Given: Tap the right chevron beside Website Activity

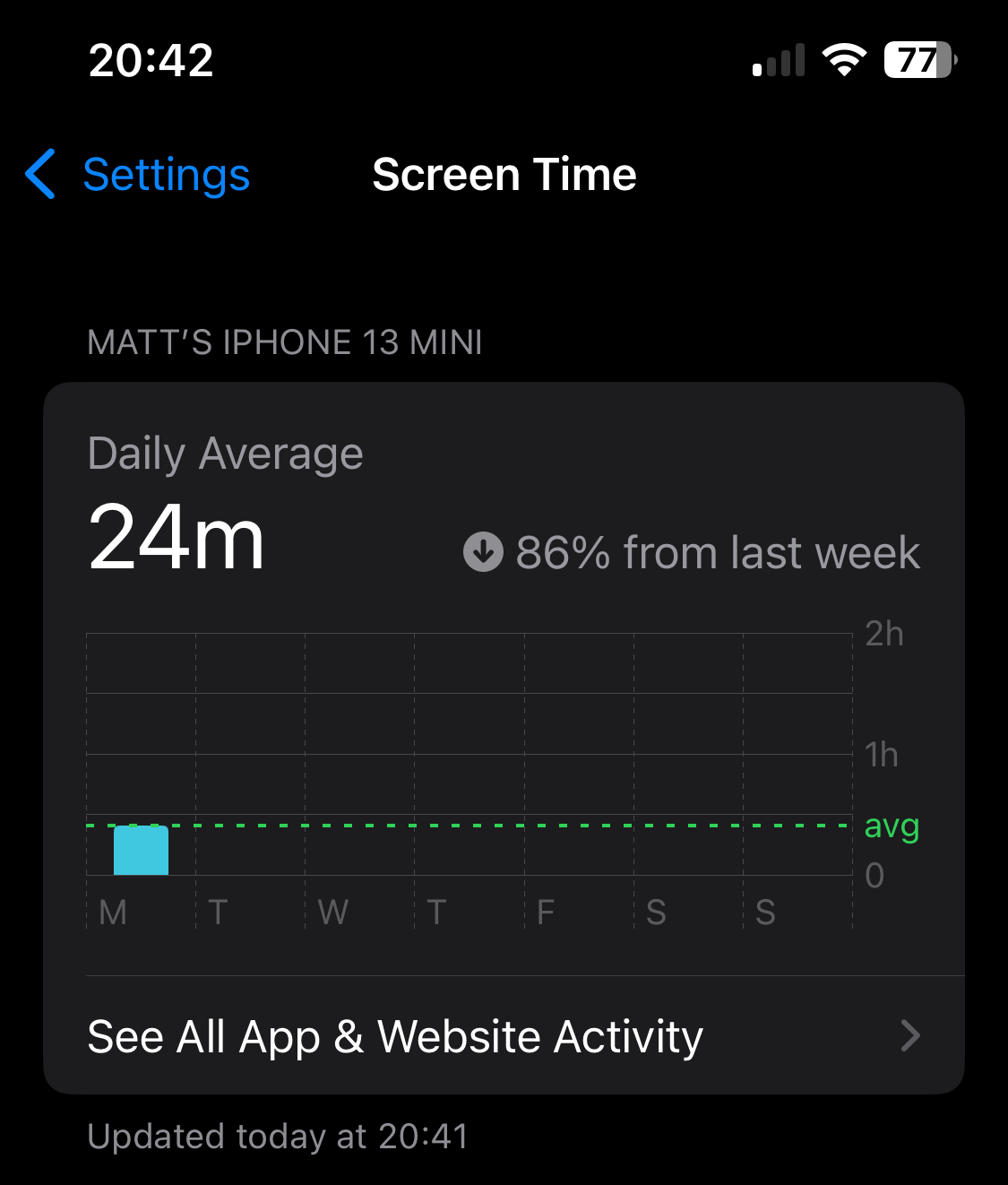Looking at the screenshot, I should pos(911,1036).
